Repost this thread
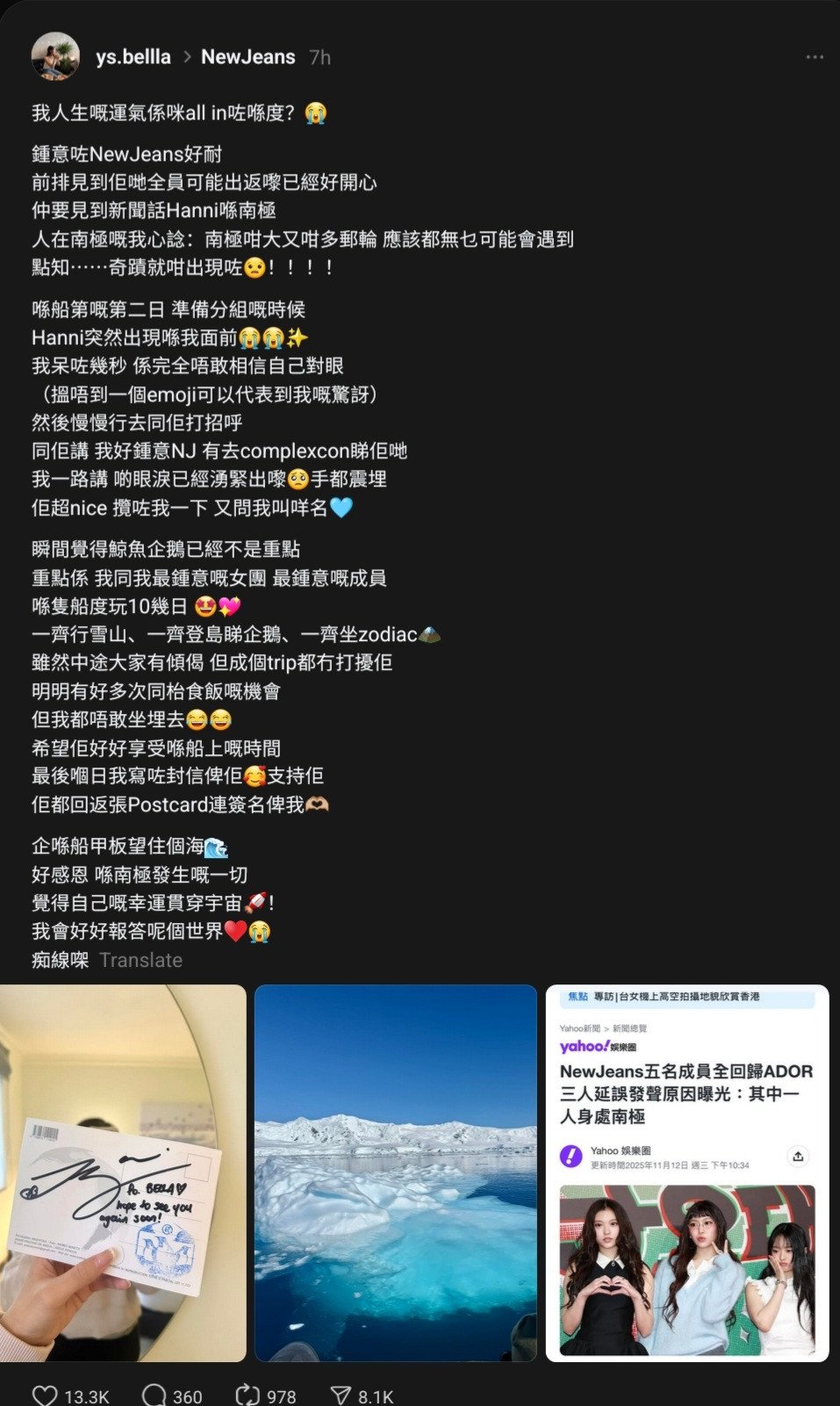This screenshot has width=840, height=1406. click(248, 1395)
